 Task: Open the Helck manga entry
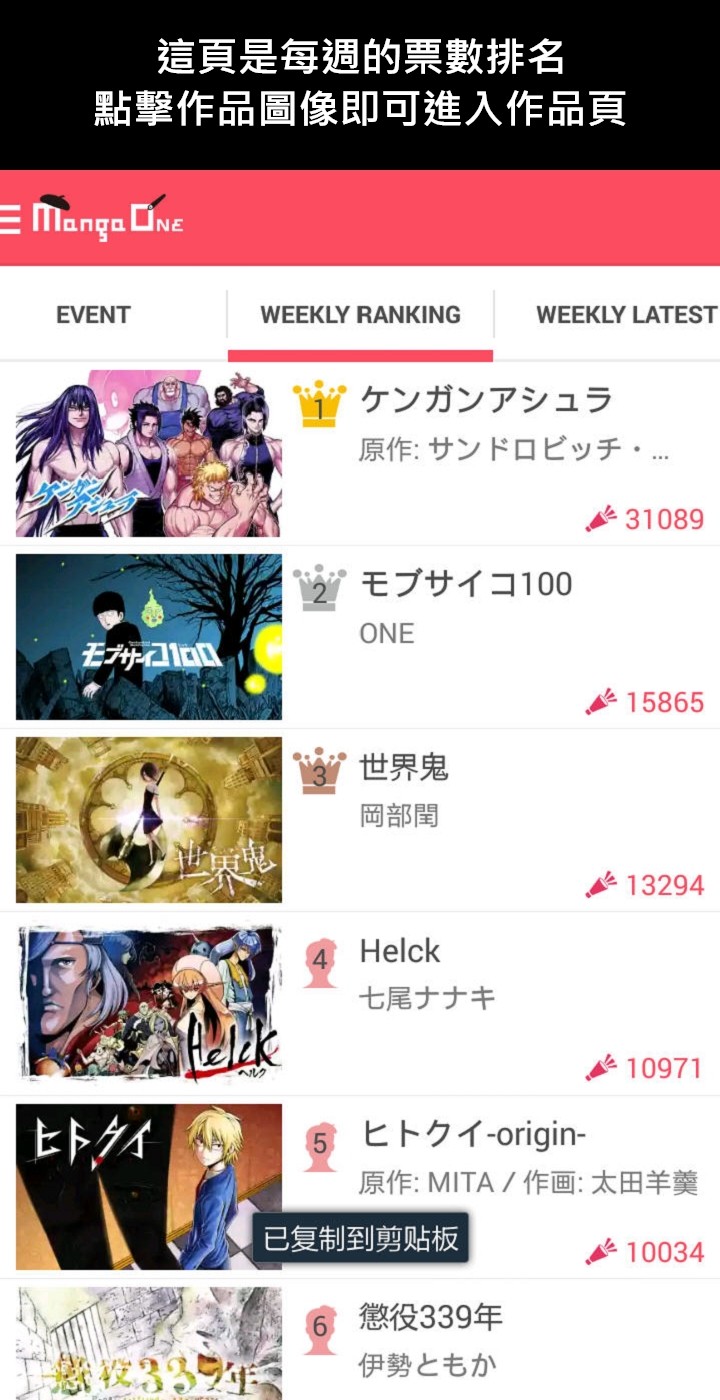click(149, 1003)
